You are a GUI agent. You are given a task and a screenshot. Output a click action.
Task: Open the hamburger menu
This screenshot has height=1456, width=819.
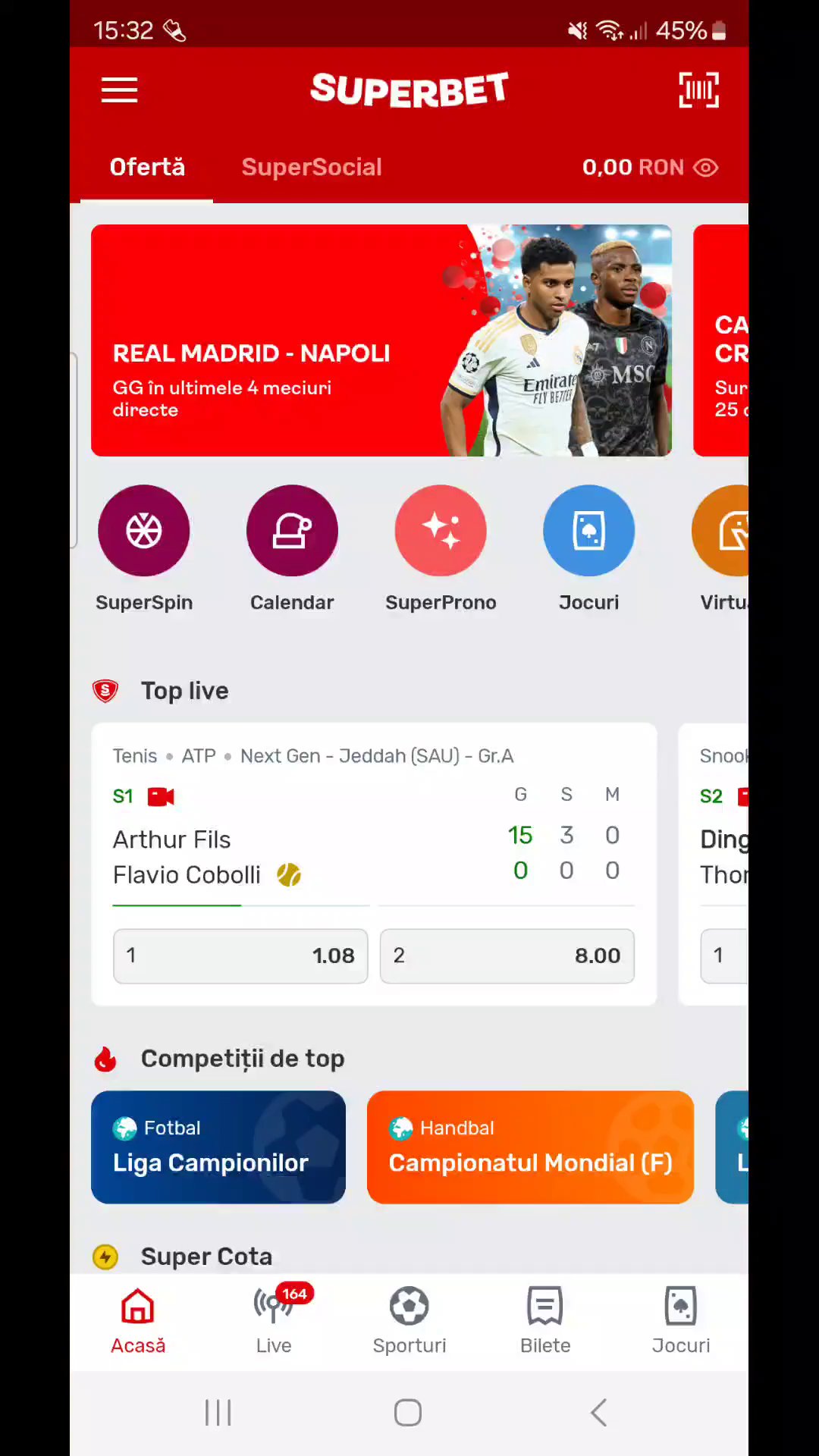point(119,89)
